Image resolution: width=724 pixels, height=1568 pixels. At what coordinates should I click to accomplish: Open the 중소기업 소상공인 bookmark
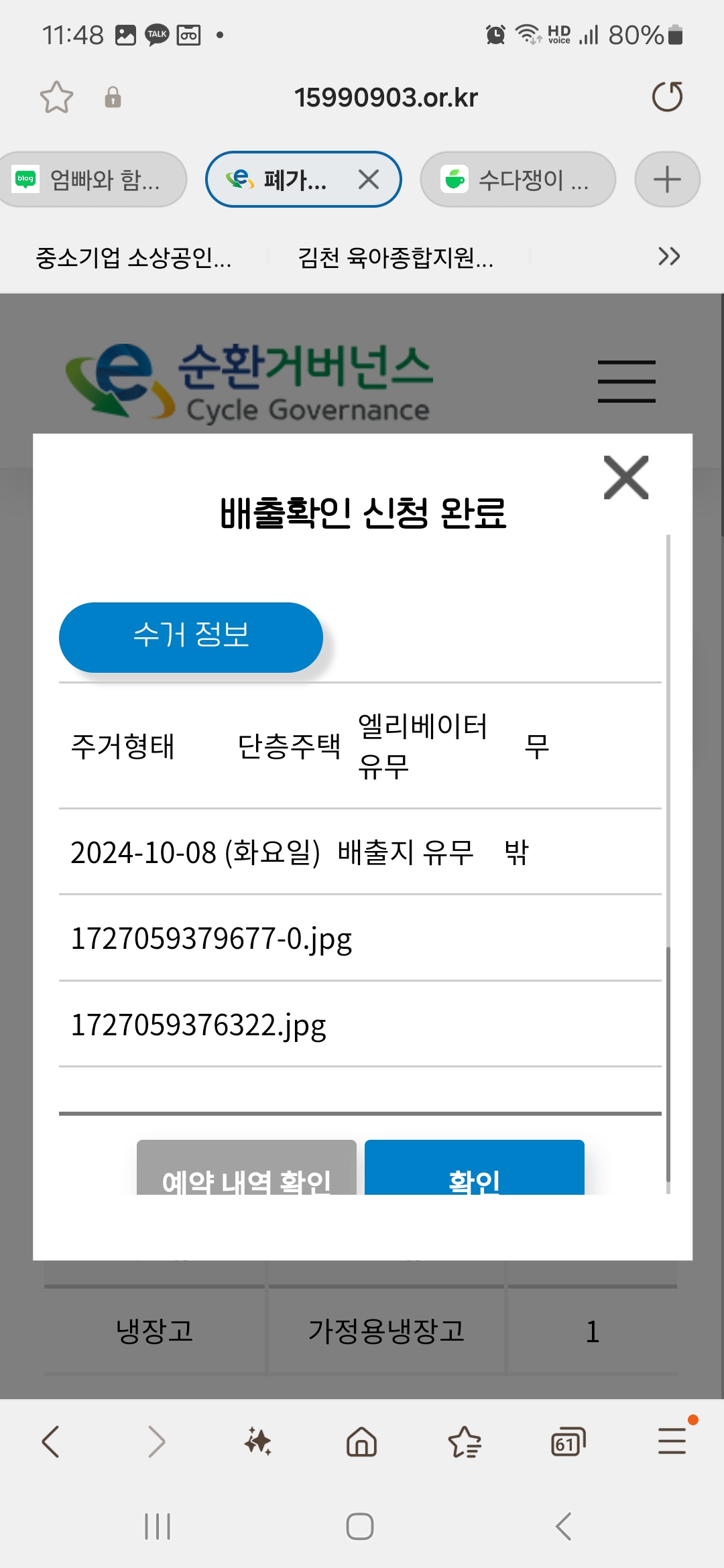[134, 257]
